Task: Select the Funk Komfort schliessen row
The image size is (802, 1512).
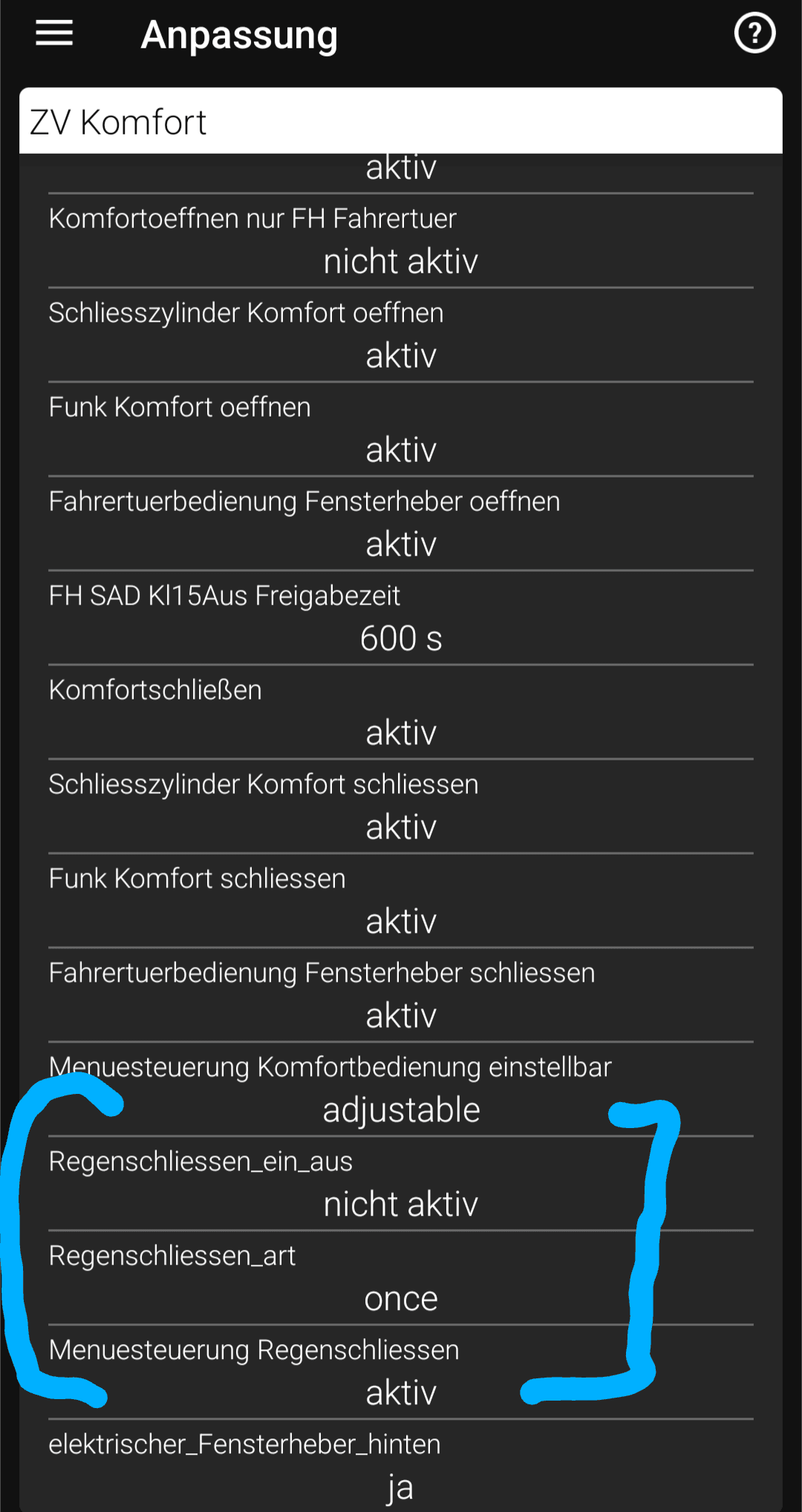Action: click(401, 902)
